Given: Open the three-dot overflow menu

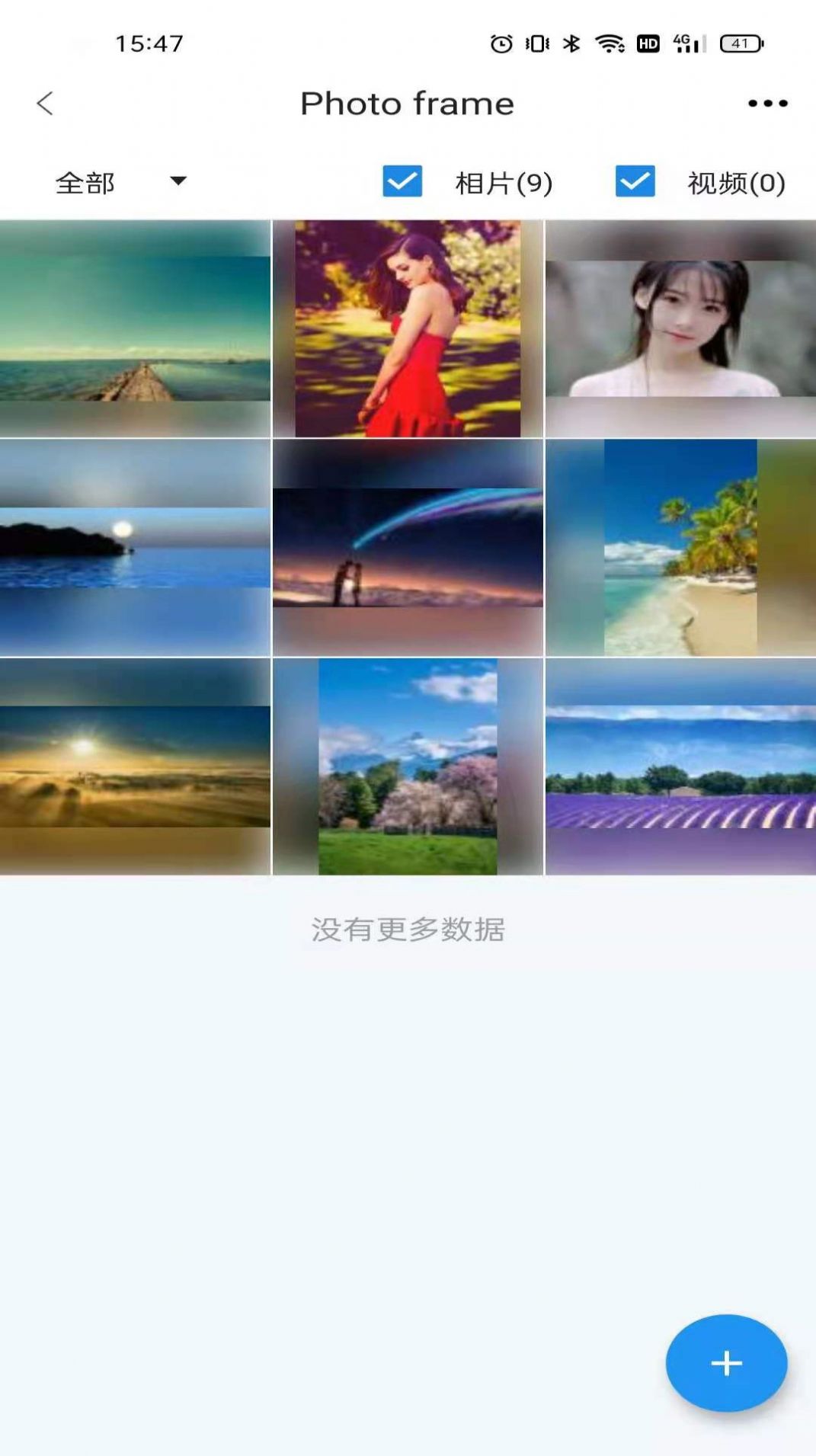Looking at the screenshot, I should coord(767,104).
